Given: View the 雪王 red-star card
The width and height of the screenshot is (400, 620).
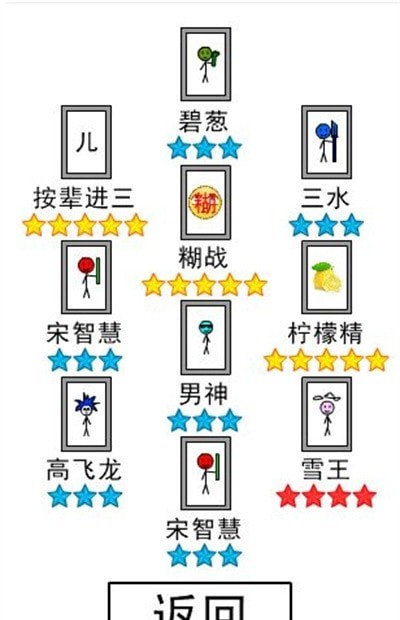Looking at the screenshot, I should tap(326, 414).
